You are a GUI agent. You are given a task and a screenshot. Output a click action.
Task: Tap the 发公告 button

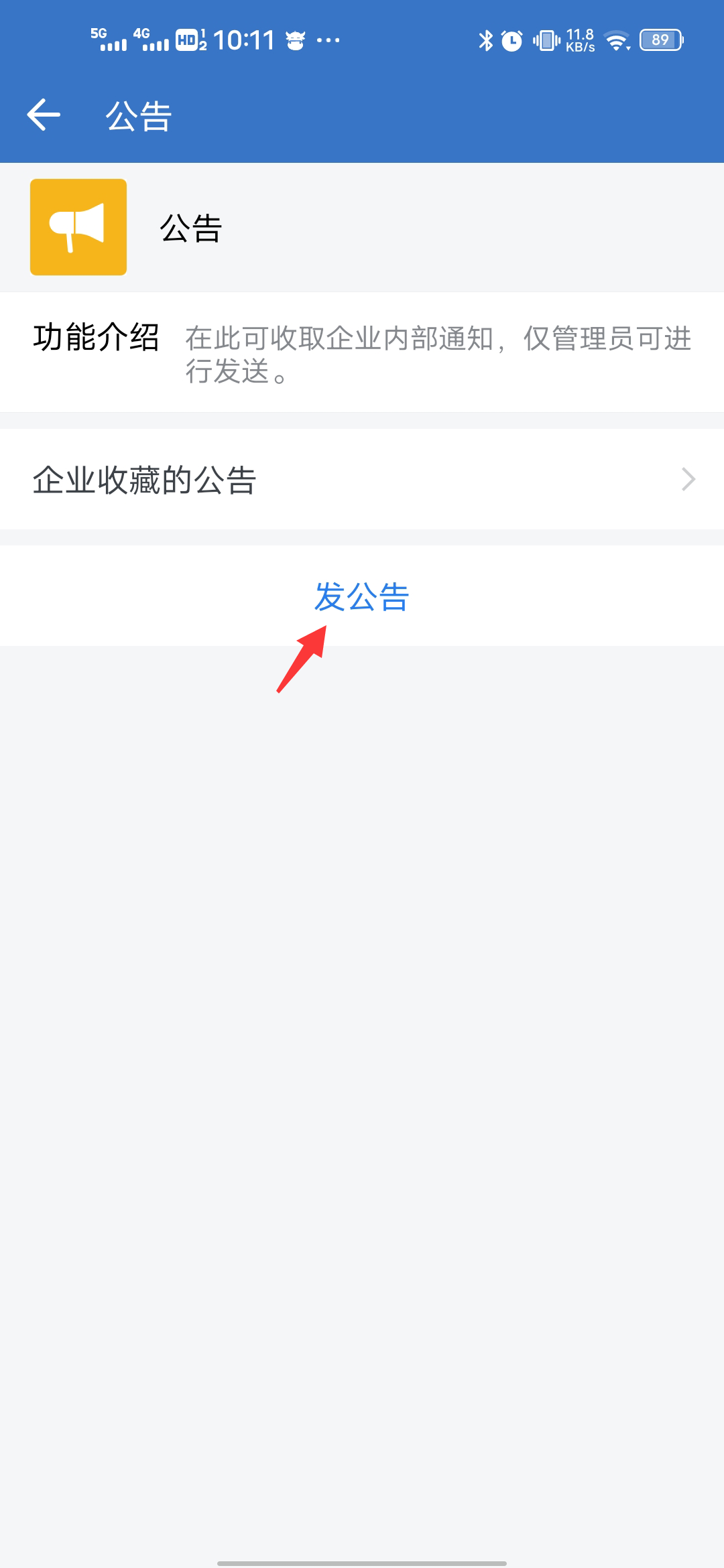362,596
